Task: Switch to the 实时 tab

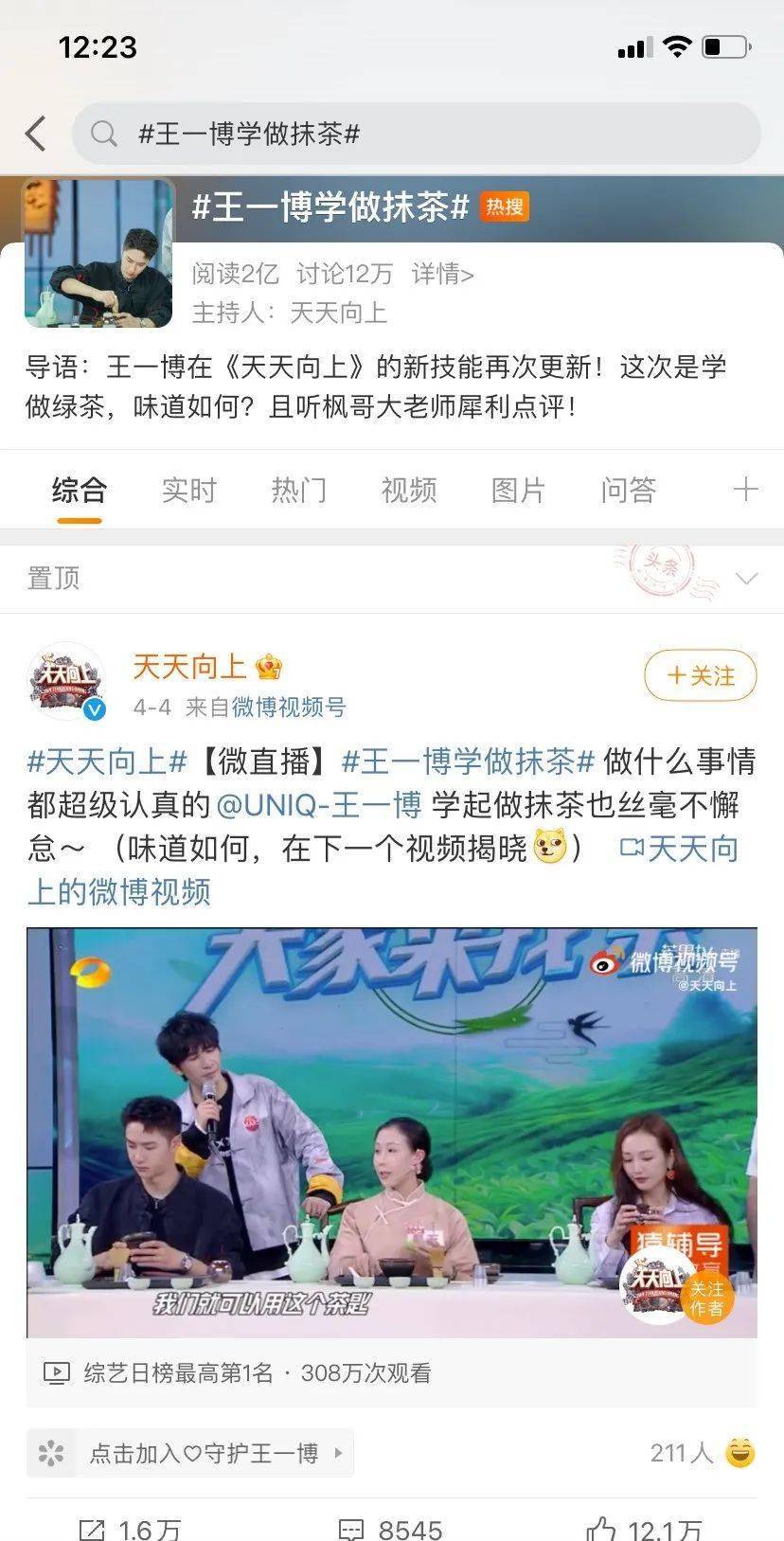Action: (x=190, y=492)
